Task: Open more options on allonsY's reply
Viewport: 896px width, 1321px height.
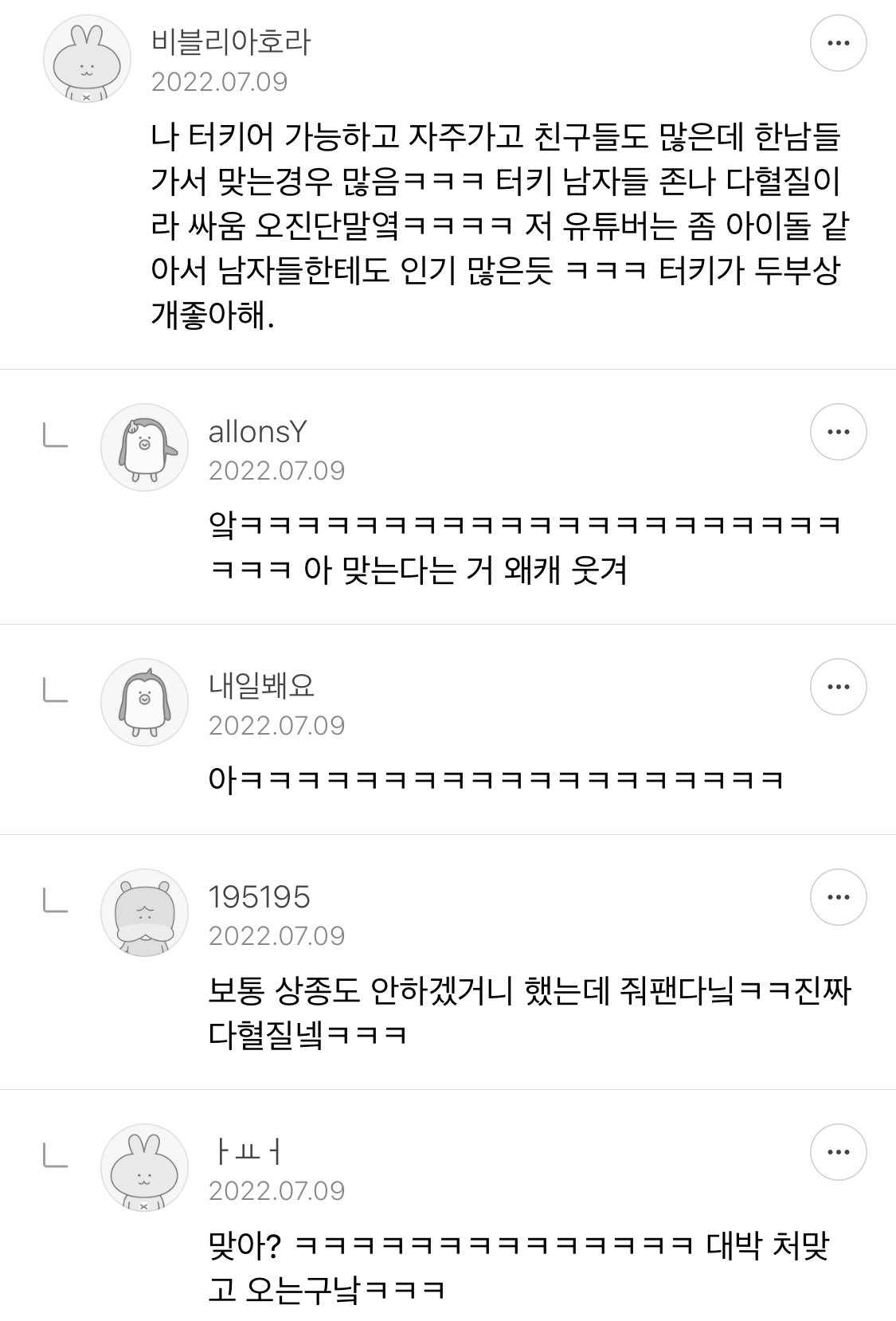Action: coord(837,433)
